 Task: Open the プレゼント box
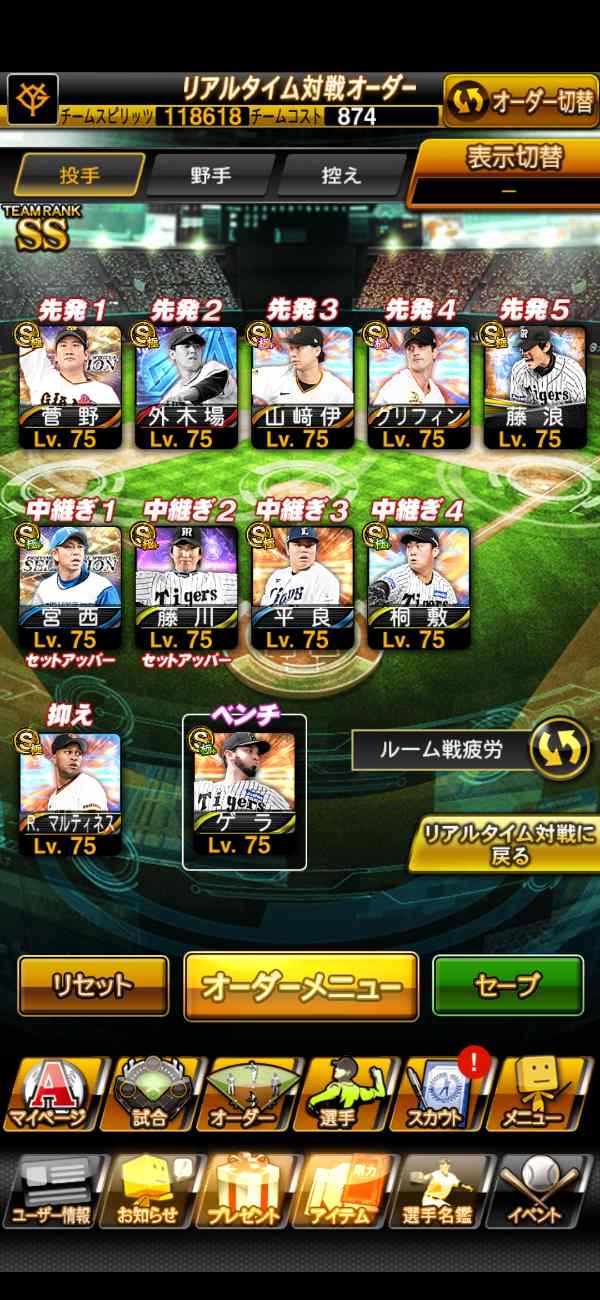click(244, 1192)
